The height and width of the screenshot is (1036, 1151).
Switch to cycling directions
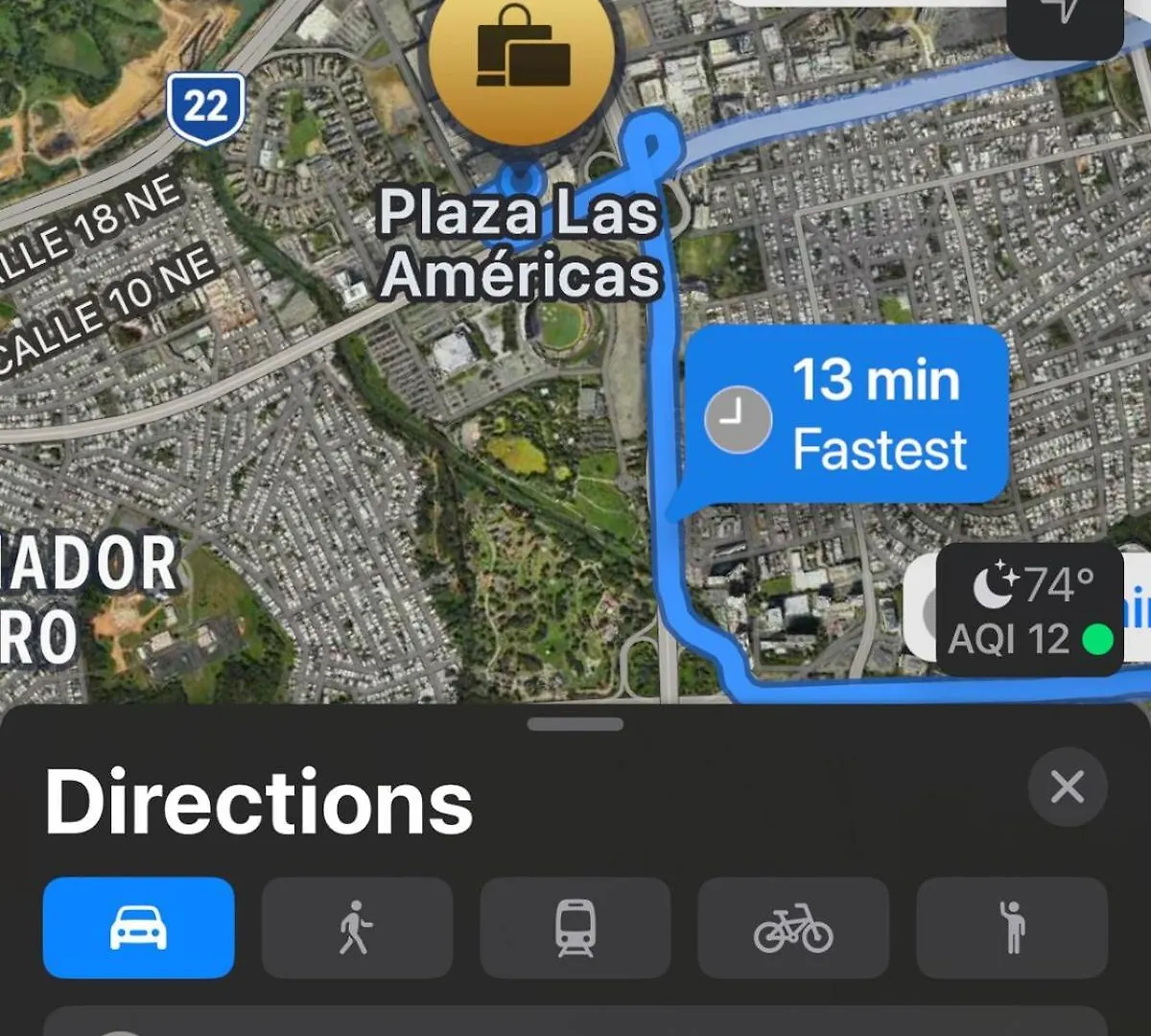793,928
